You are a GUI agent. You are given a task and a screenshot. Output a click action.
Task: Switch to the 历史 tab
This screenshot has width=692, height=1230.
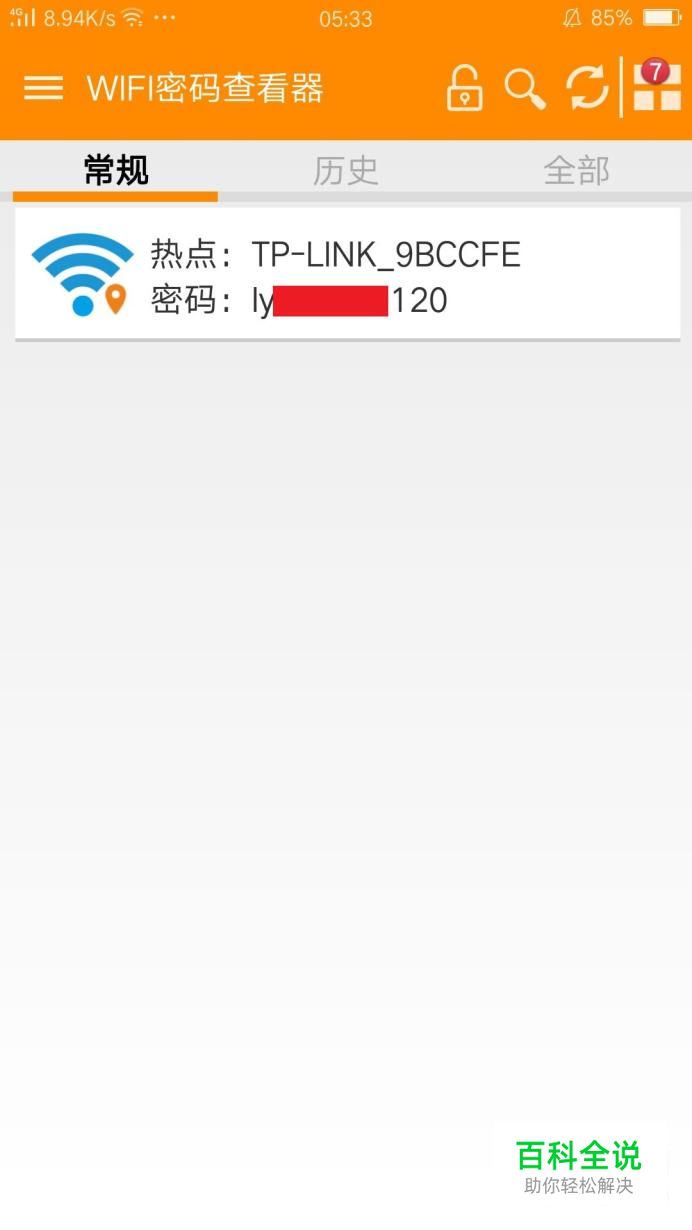[x=346, y=170]
